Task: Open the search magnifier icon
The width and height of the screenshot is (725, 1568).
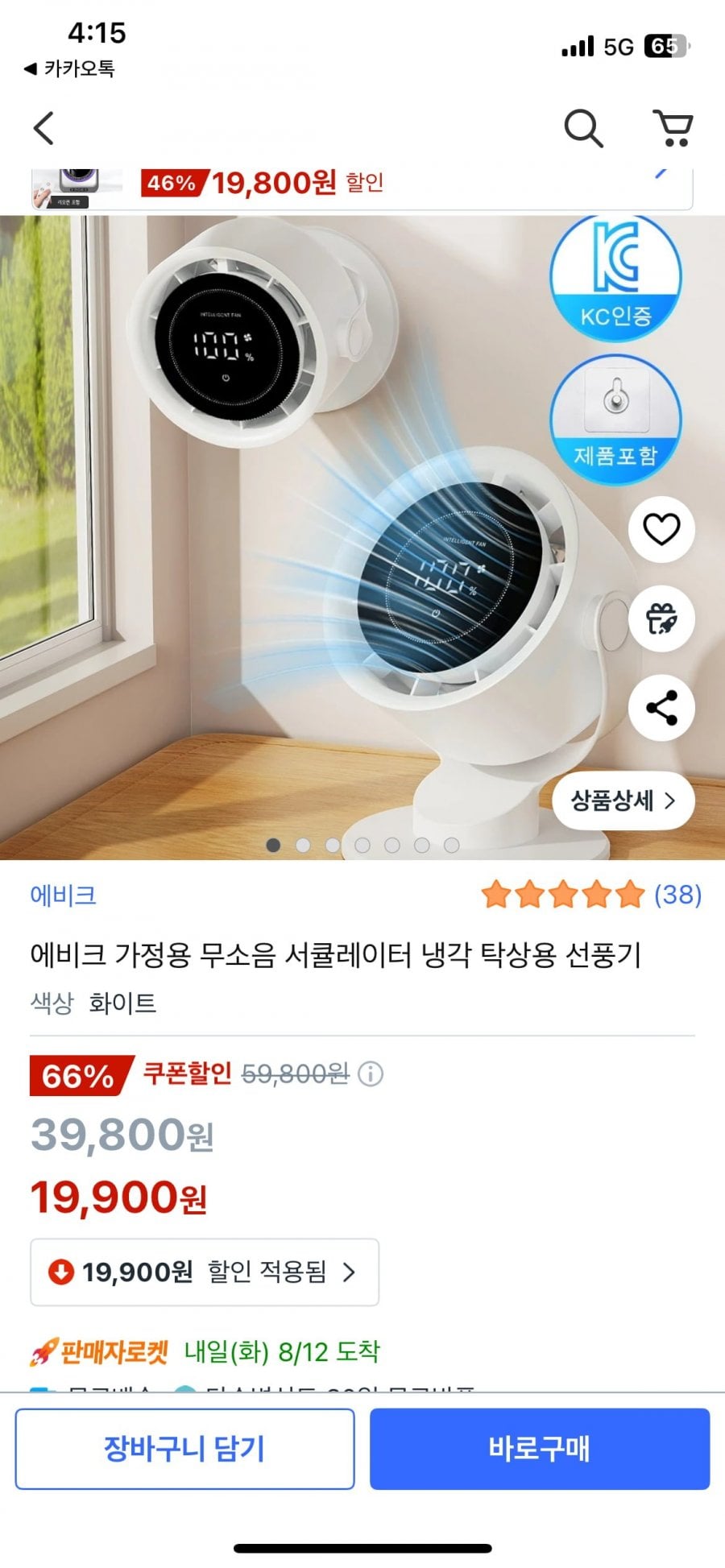Action: click(583, 128)
